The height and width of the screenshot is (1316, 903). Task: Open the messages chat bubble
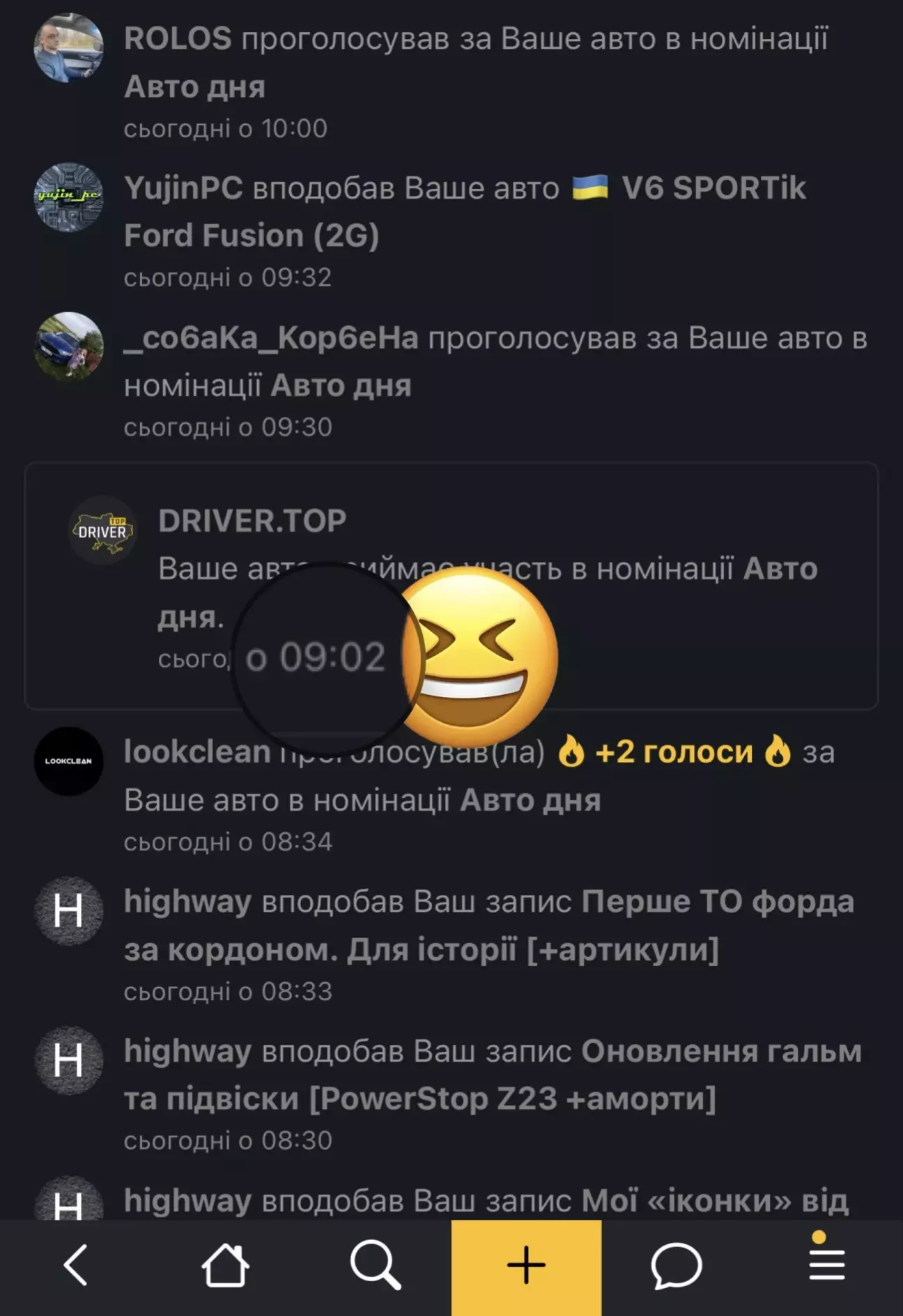[x=676, y=1265]
